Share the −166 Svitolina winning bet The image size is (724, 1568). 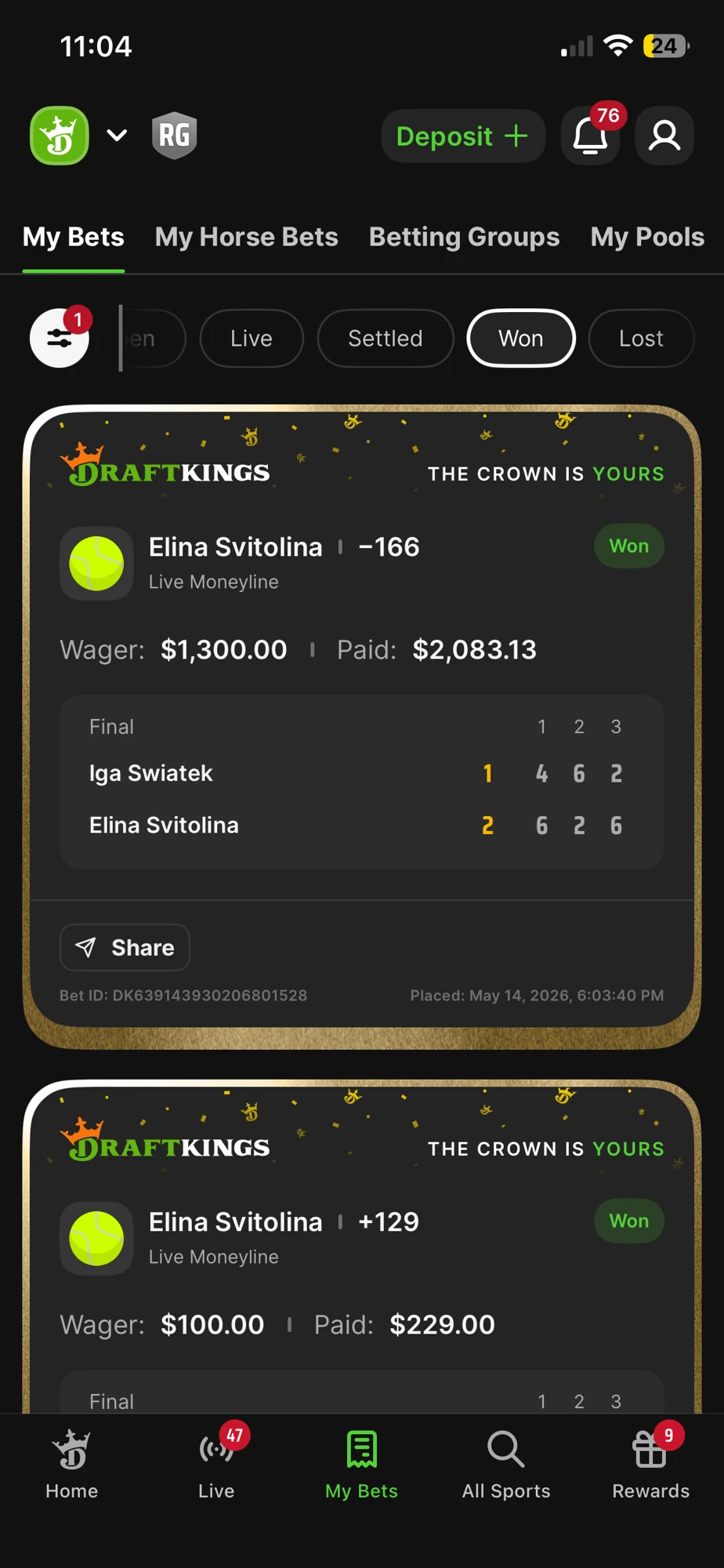pyautogui.click(x=125, y=947)
